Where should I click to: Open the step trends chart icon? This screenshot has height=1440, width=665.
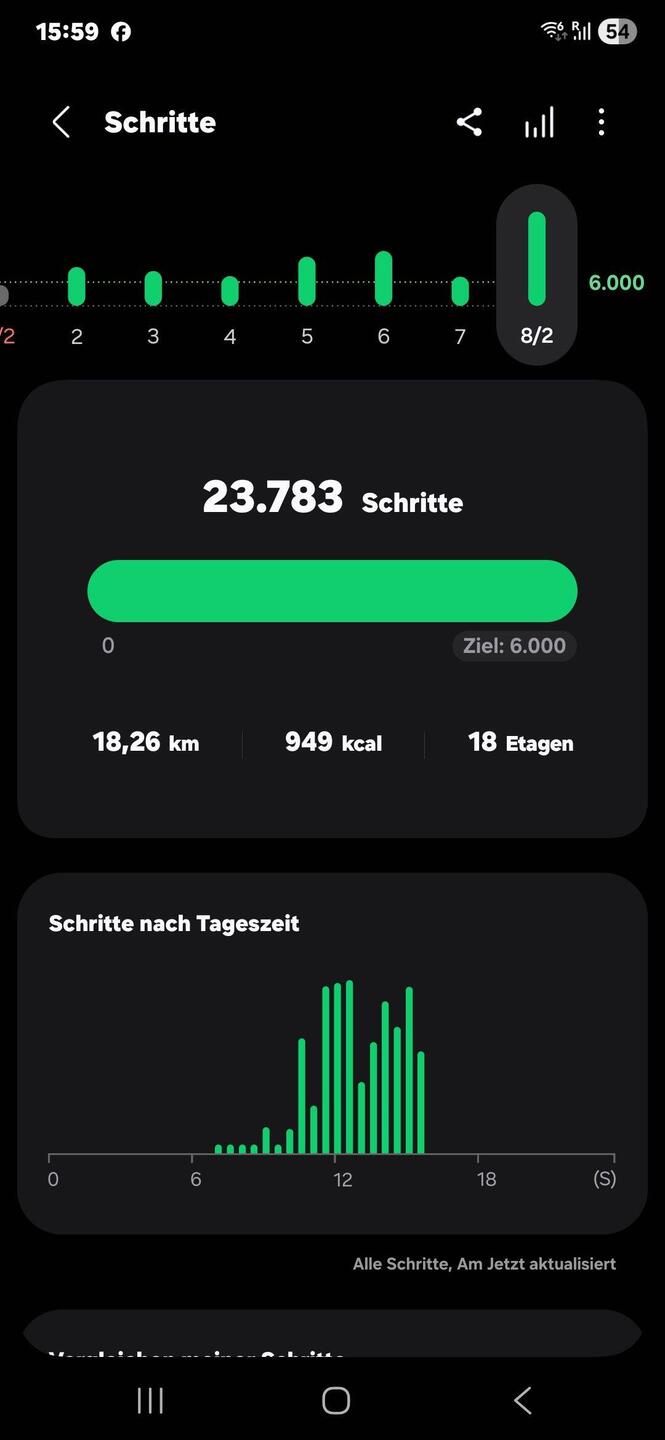(539, 123)
